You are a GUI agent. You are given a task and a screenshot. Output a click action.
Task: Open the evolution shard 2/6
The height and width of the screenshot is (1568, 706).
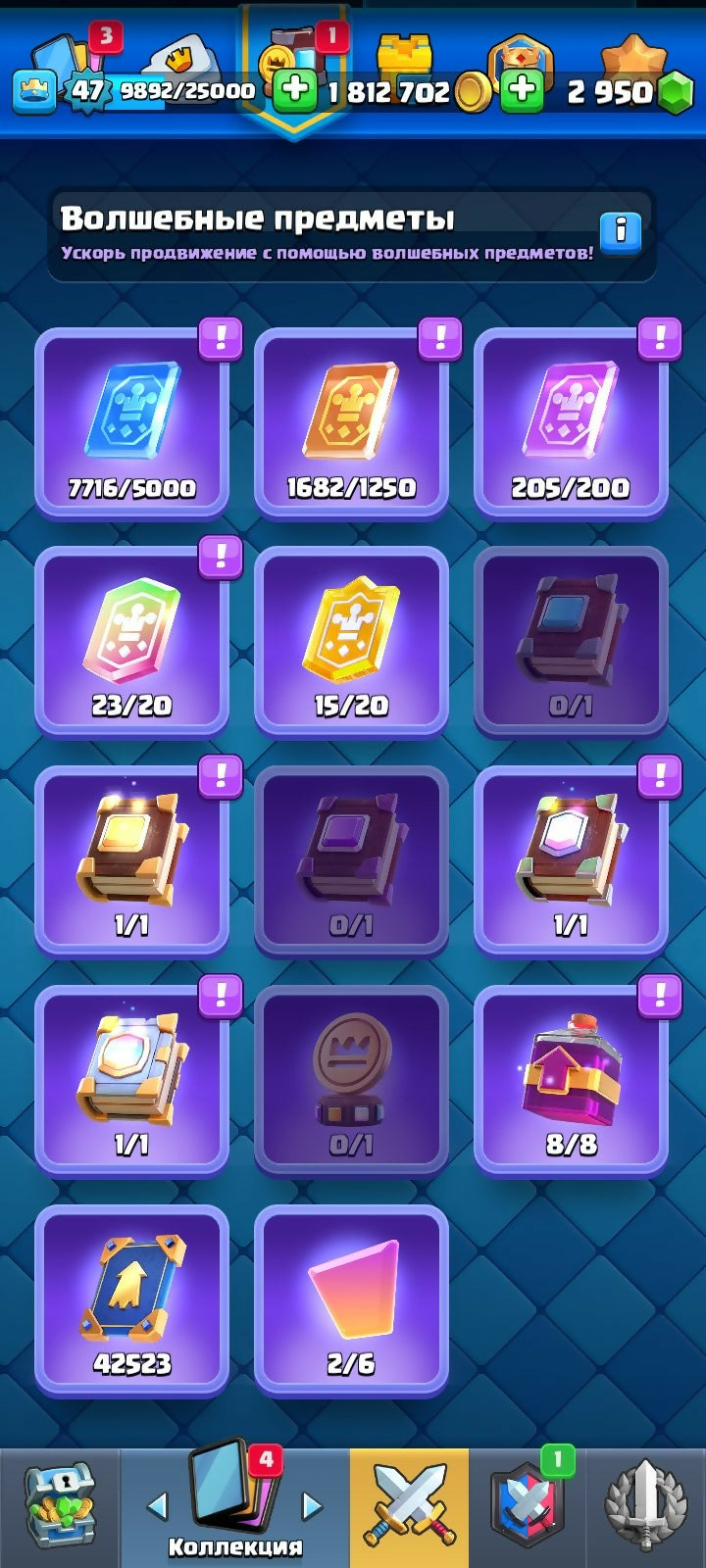(351, 1299)
